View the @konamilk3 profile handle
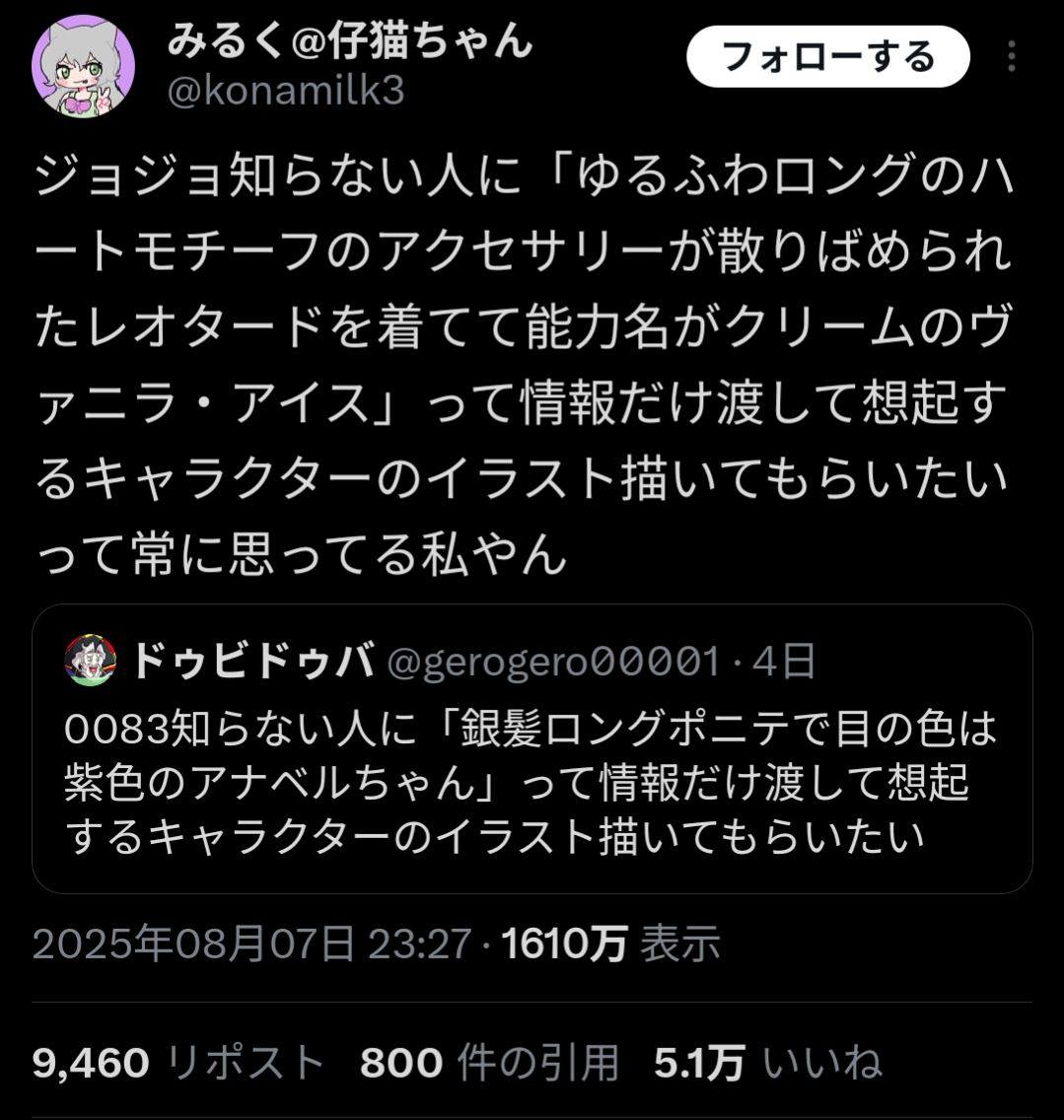The width and height of the screenshot is (1064, 1120). (286, 92)
